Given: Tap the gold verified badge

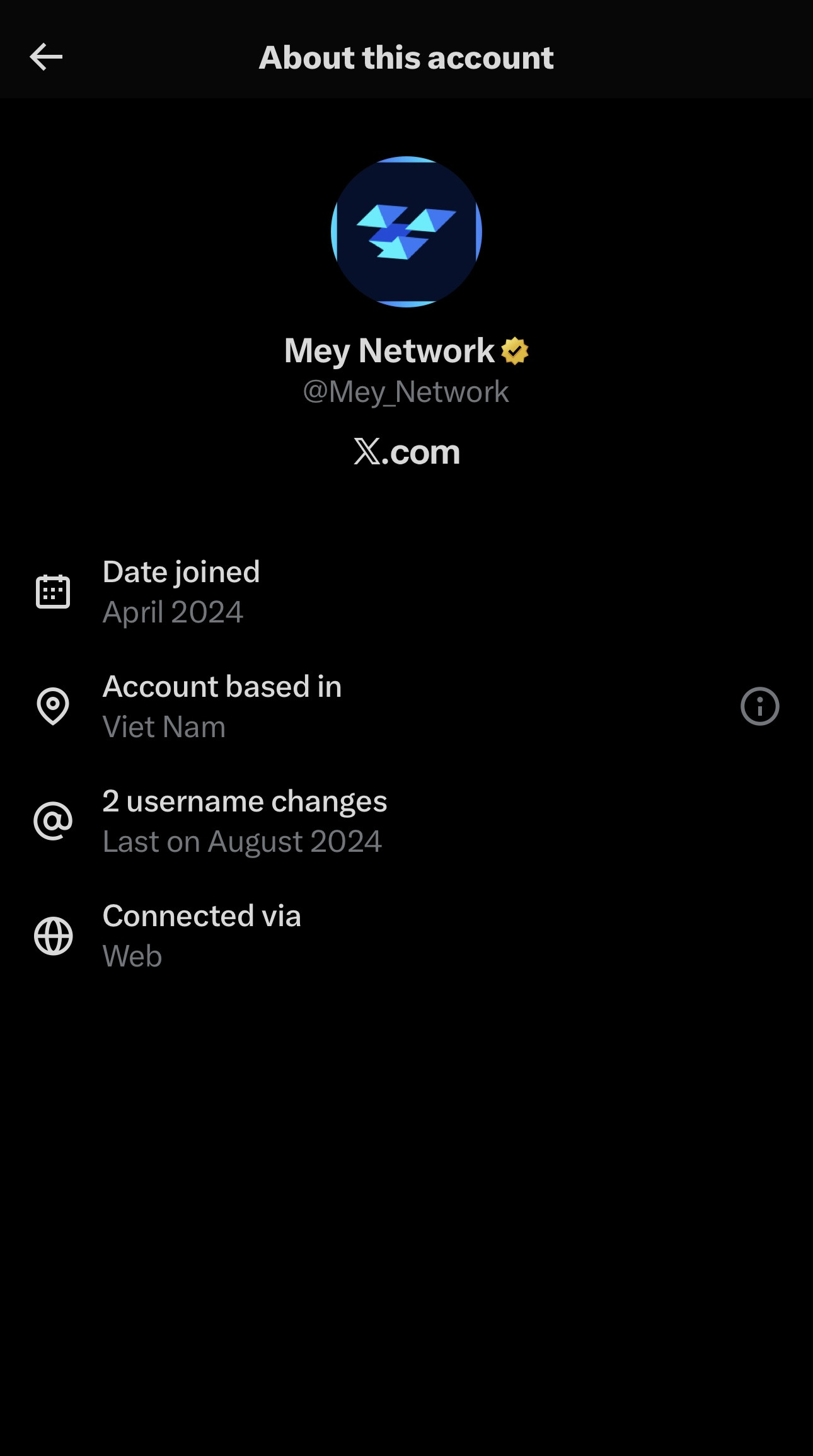Looking at the screenshot, I should [514, 351].
